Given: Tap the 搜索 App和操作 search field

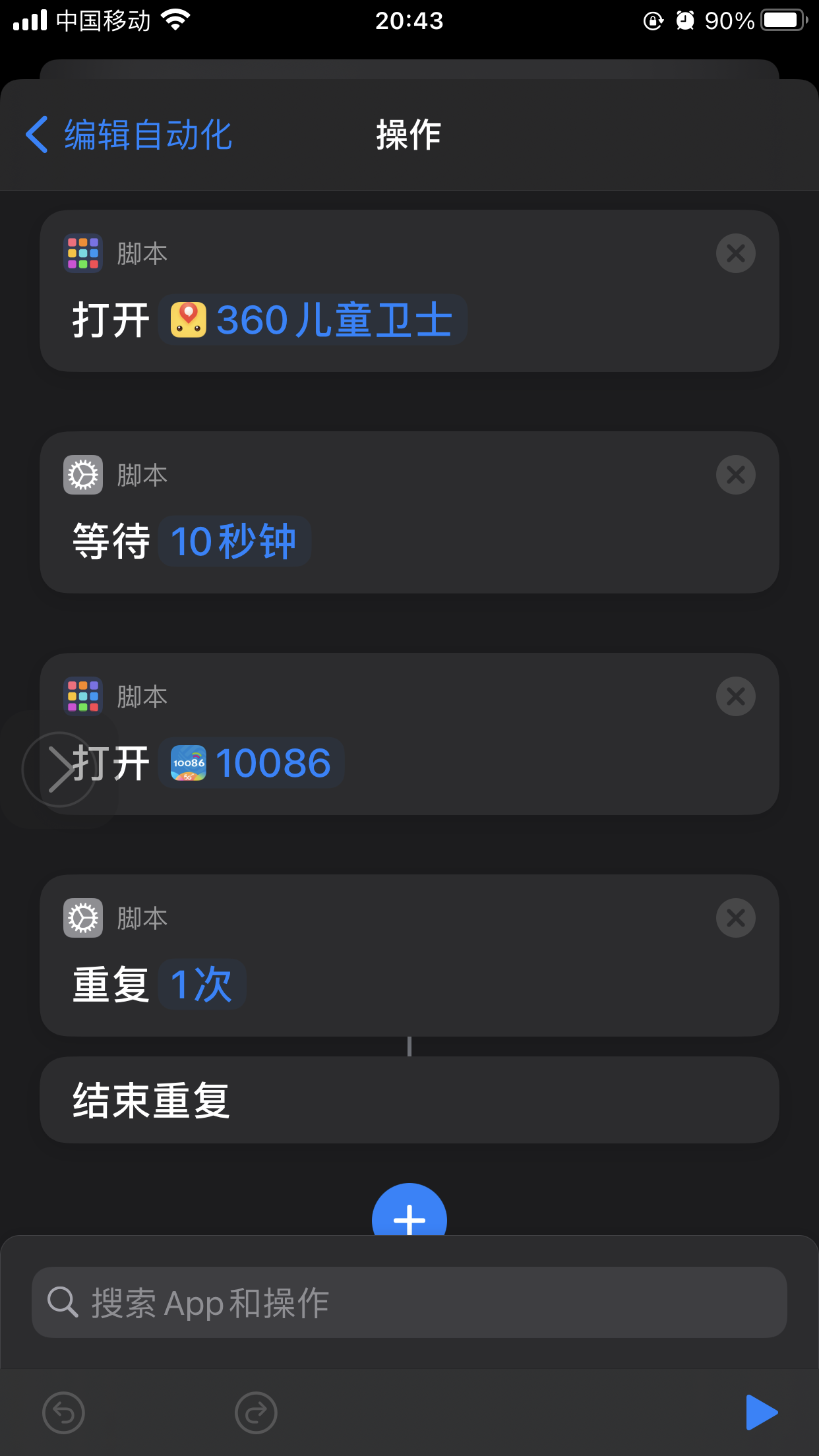Looking at the screenshot, I should coord(409,1302).
